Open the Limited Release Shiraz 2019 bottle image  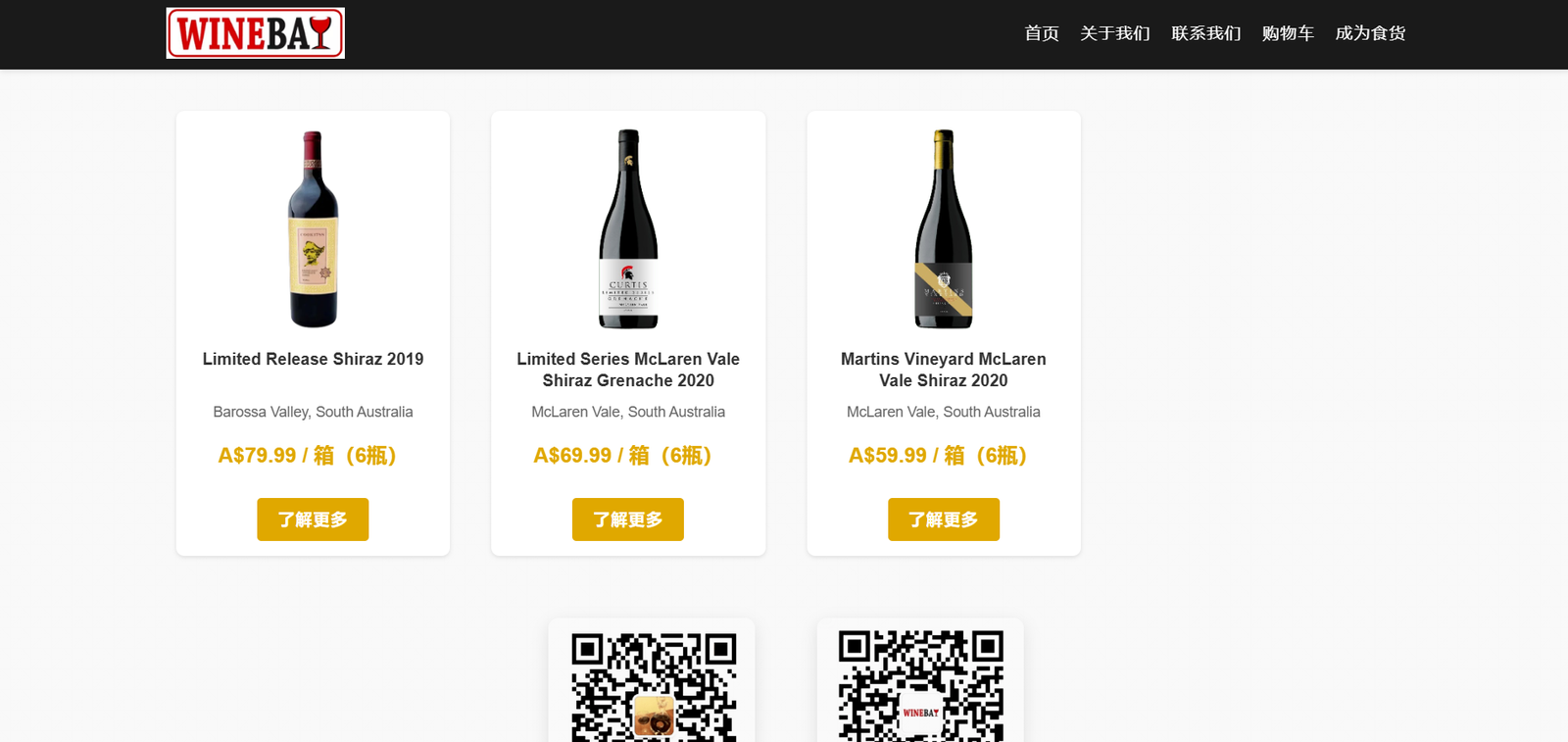click(x=313, y=229)
